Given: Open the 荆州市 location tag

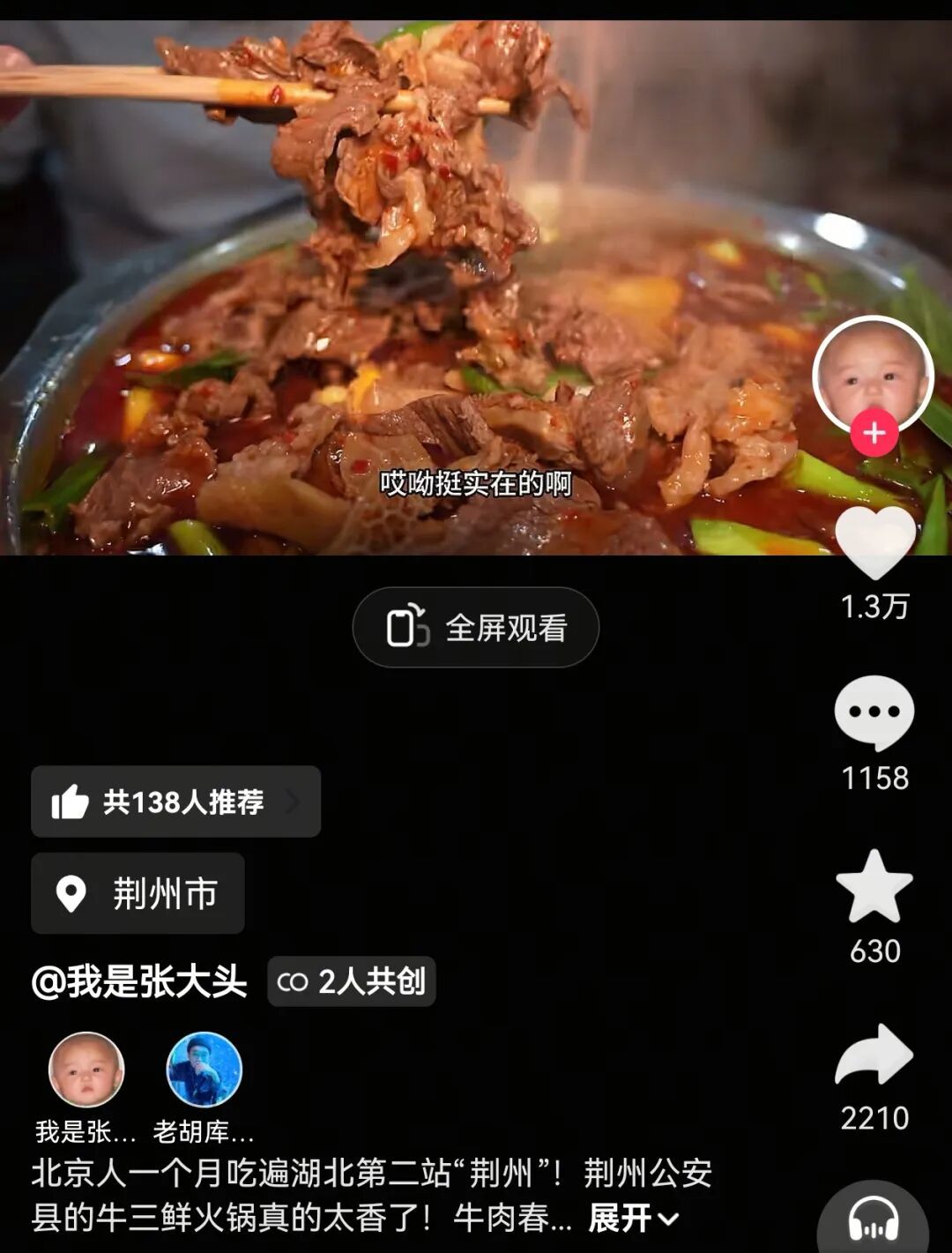Looking at the screenshot, I should (138, 893).
